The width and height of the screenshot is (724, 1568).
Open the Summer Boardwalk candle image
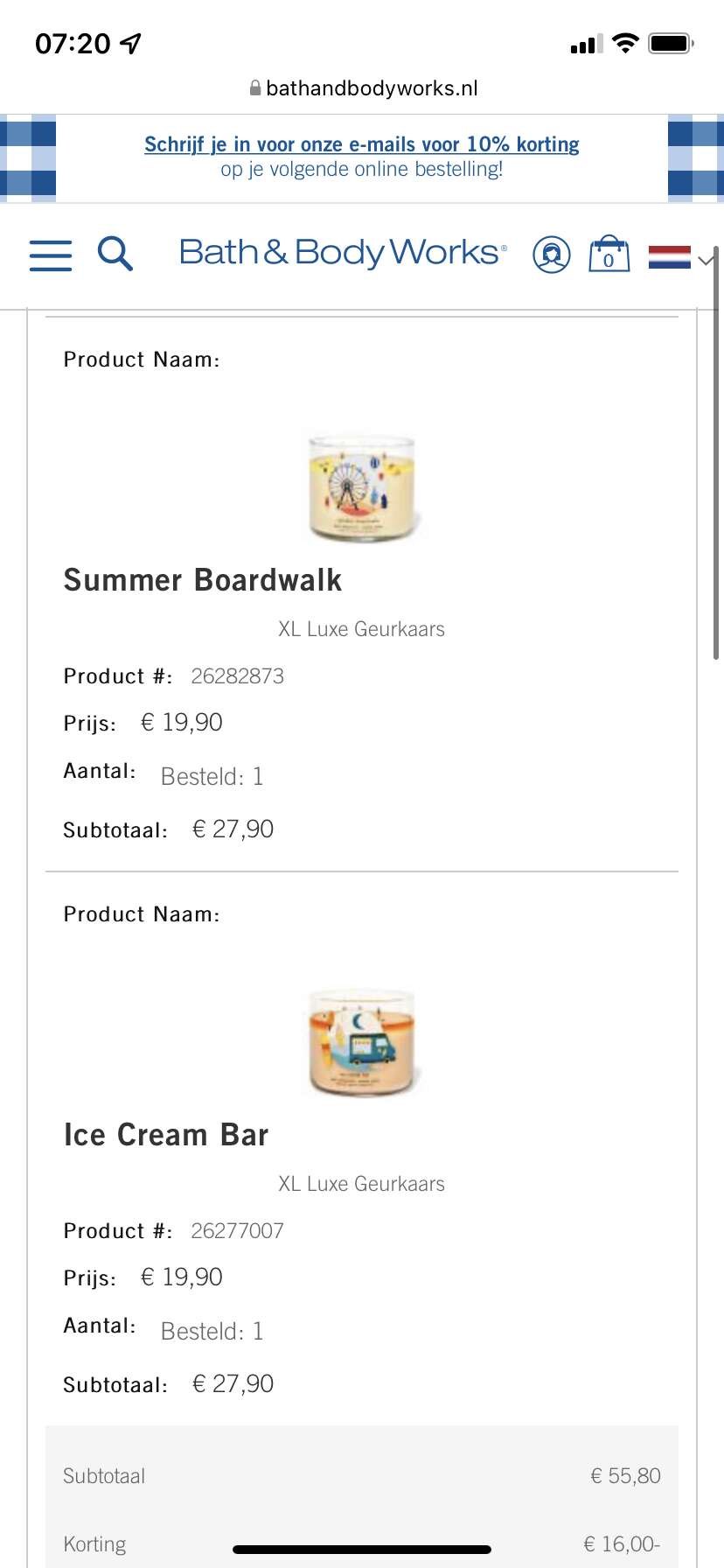362,486
